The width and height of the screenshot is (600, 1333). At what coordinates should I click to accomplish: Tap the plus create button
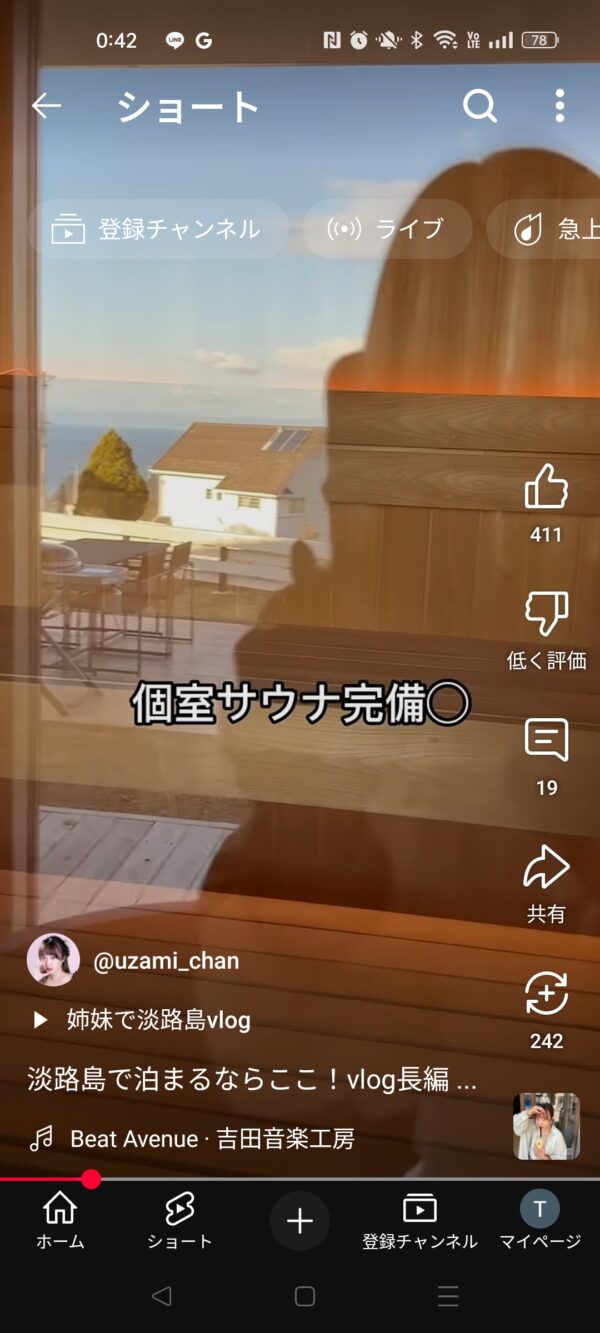point(300,1221)
